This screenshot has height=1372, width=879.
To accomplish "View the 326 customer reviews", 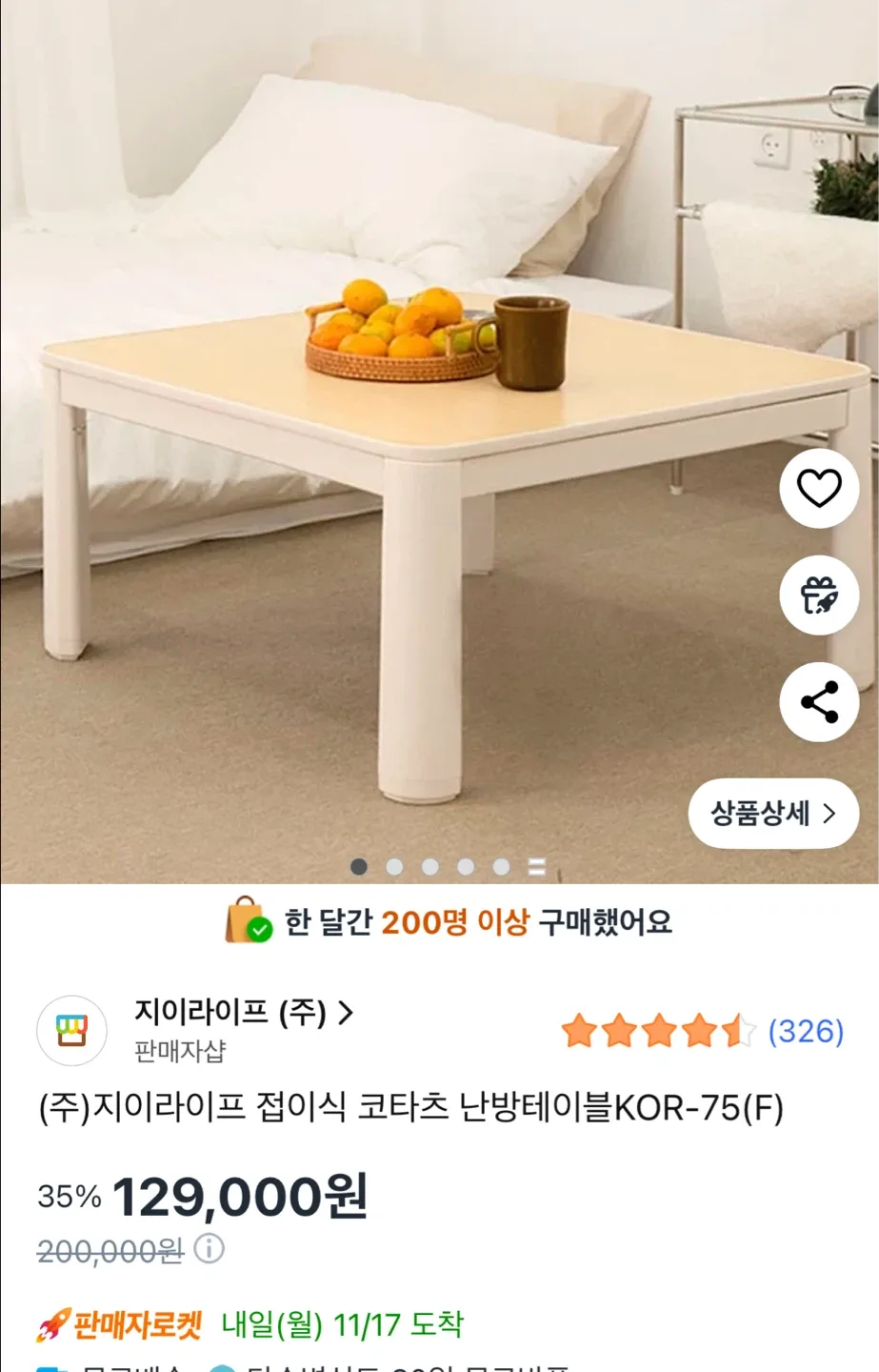I will [805, 1031].
